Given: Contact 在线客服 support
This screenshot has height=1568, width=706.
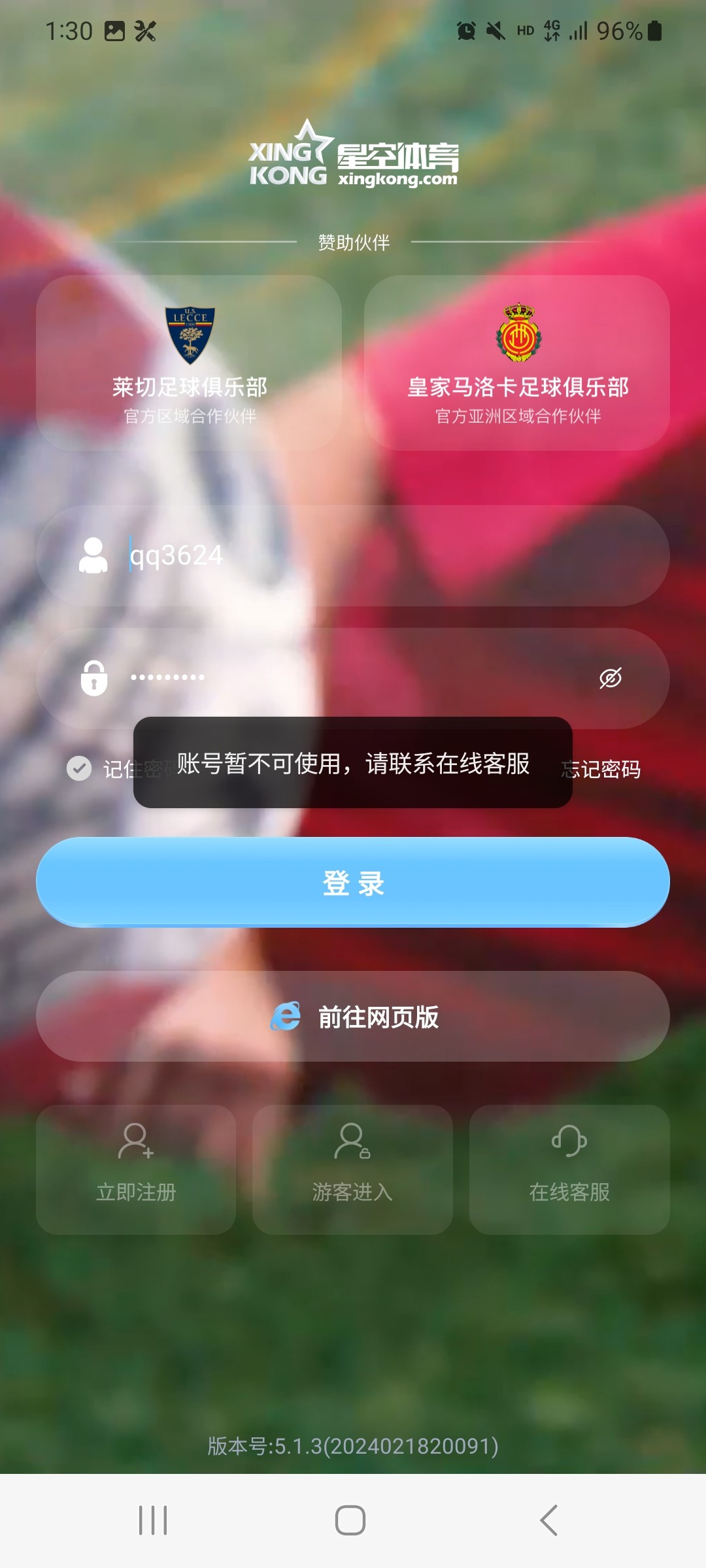Looking at the screenshot, I should 569,1169.
